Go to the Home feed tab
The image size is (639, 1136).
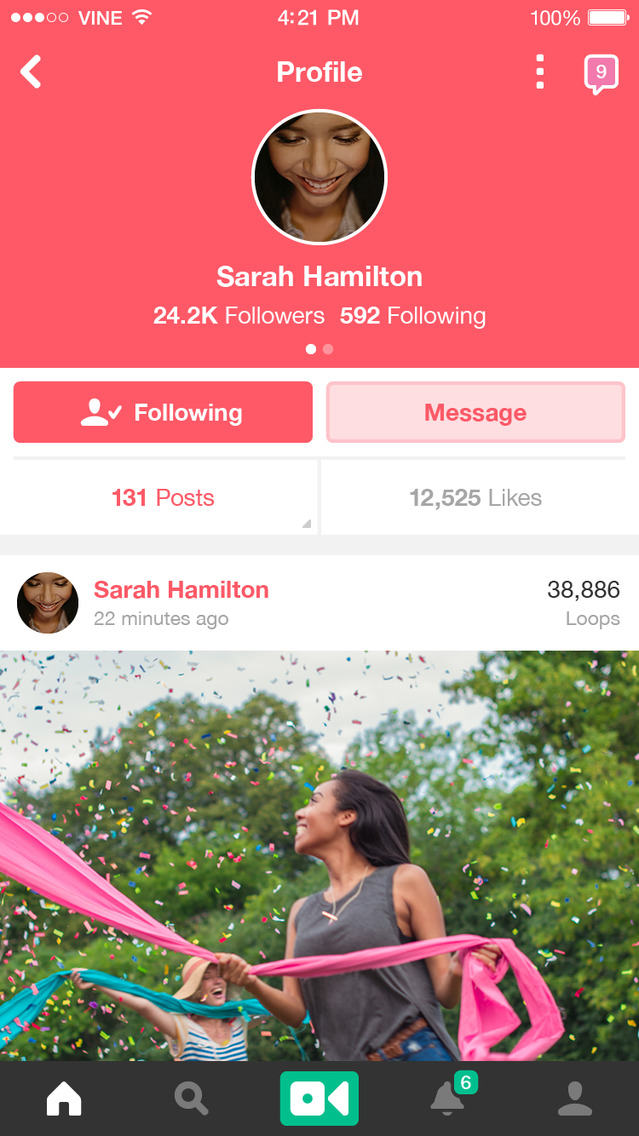pos(64,1099)
